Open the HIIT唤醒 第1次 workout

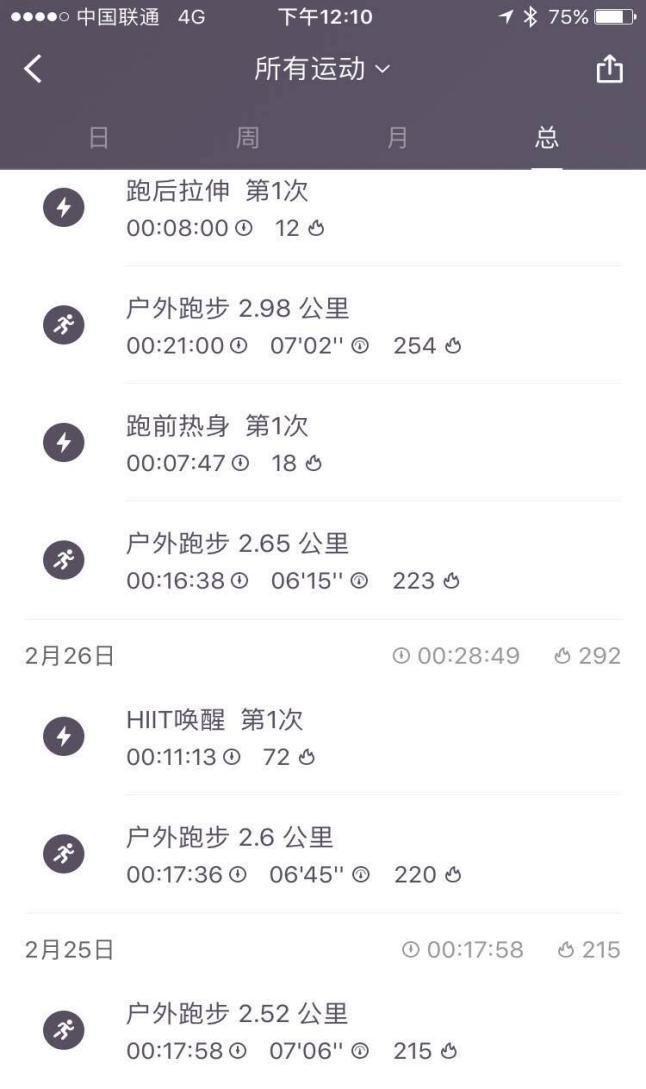point(323,736)
